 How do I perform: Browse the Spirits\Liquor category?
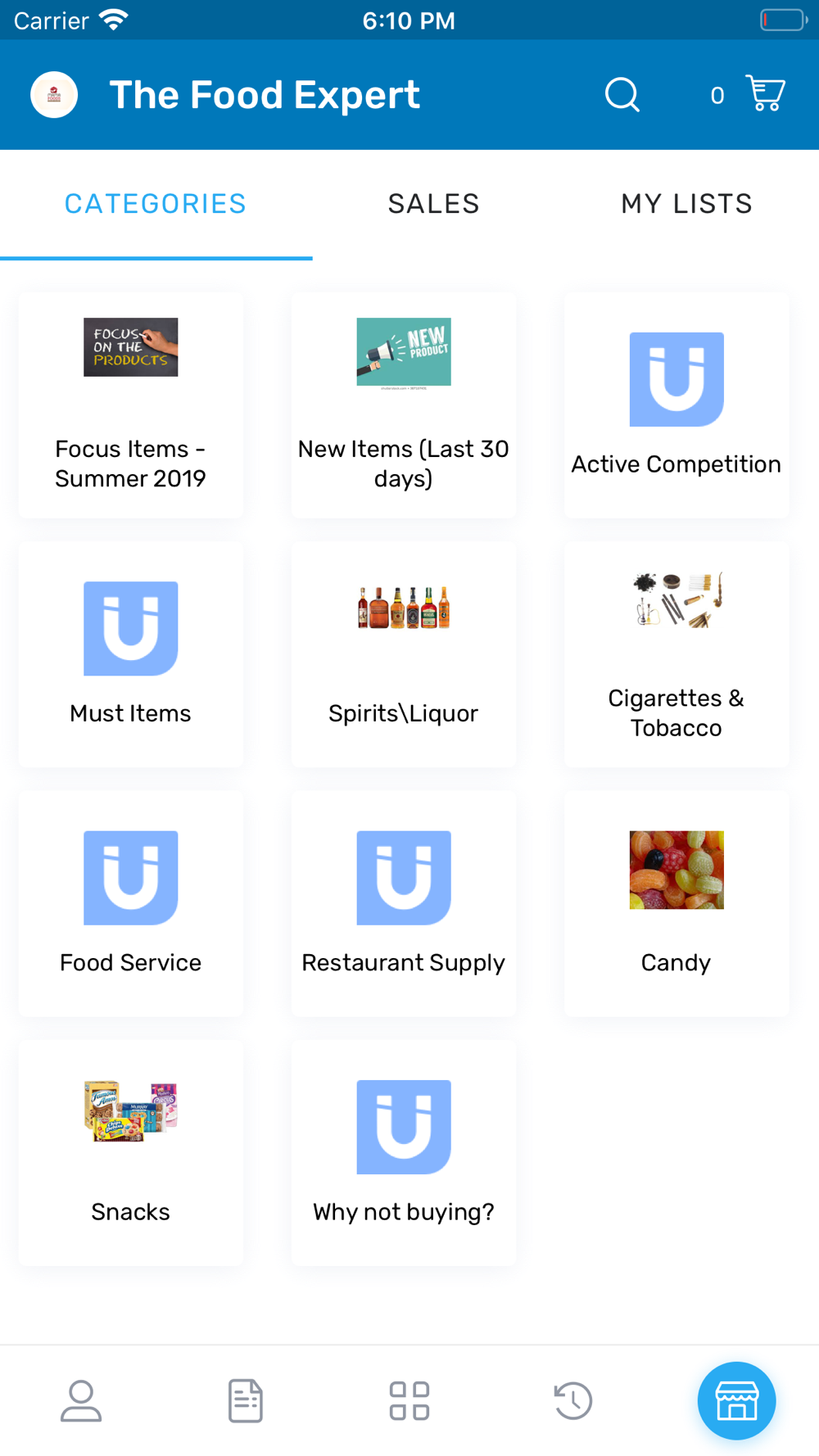pos(404,655)
